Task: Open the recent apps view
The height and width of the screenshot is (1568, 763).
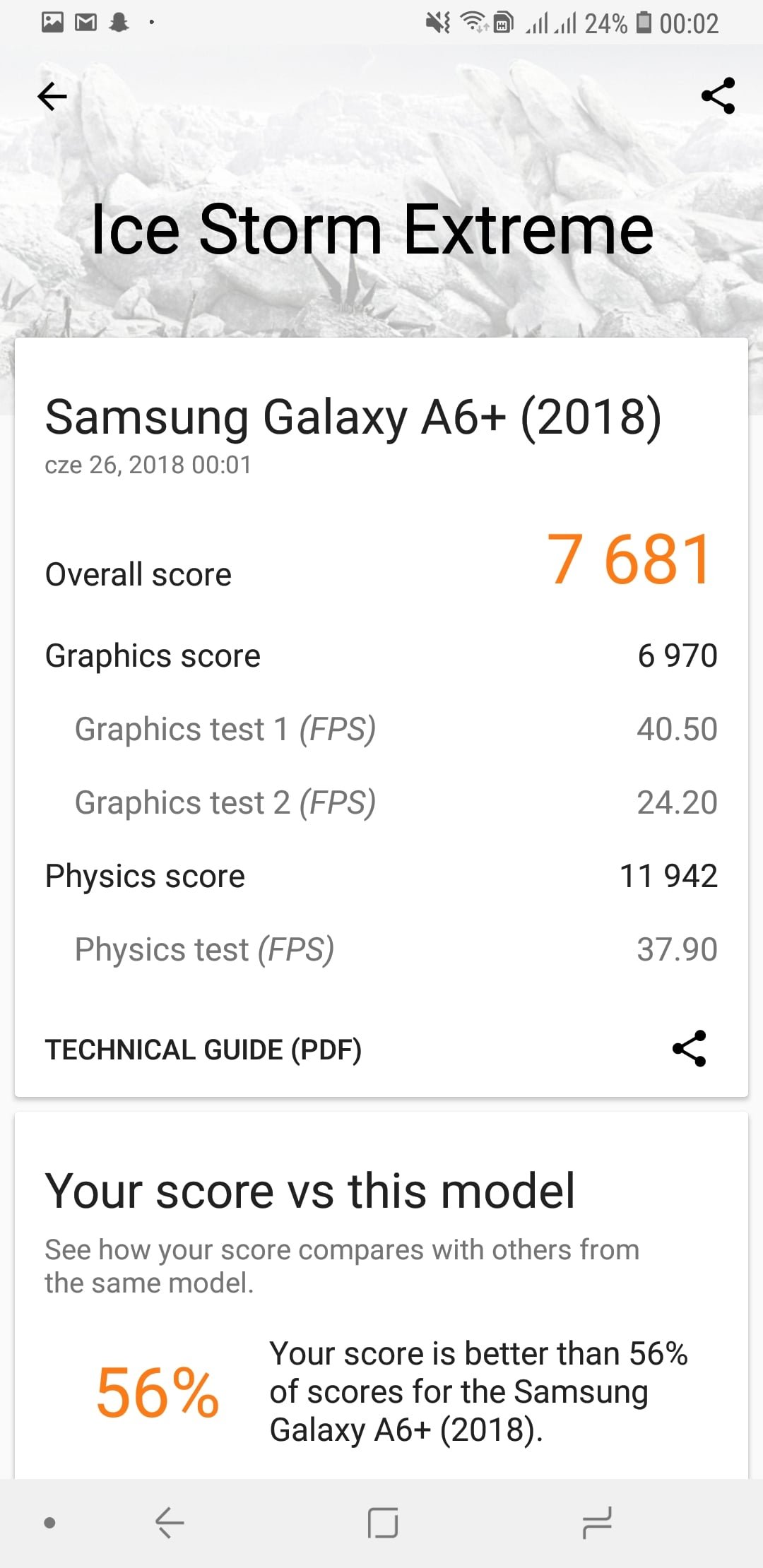Action: (597, 1522)
